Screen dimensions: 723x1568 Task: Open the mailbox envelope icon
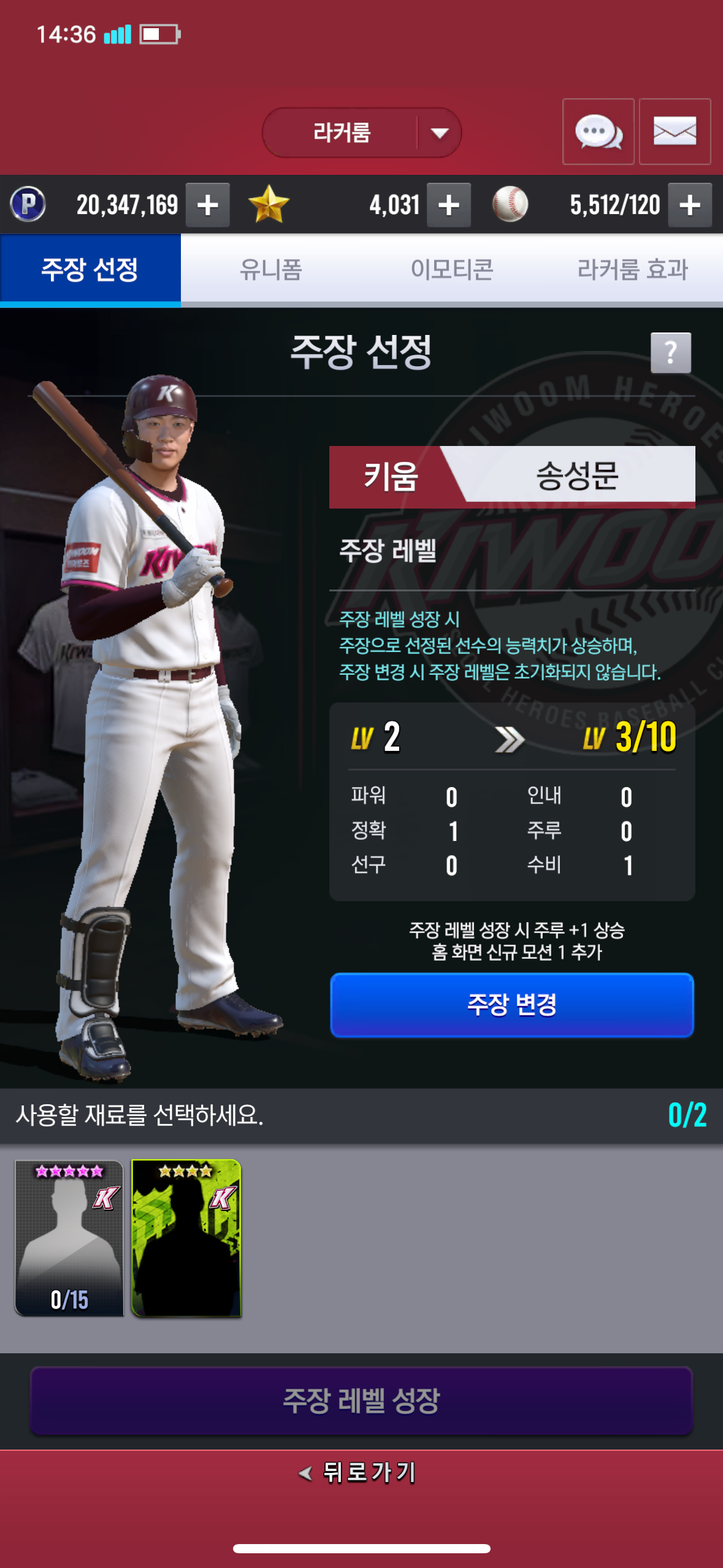pos(675,131)
